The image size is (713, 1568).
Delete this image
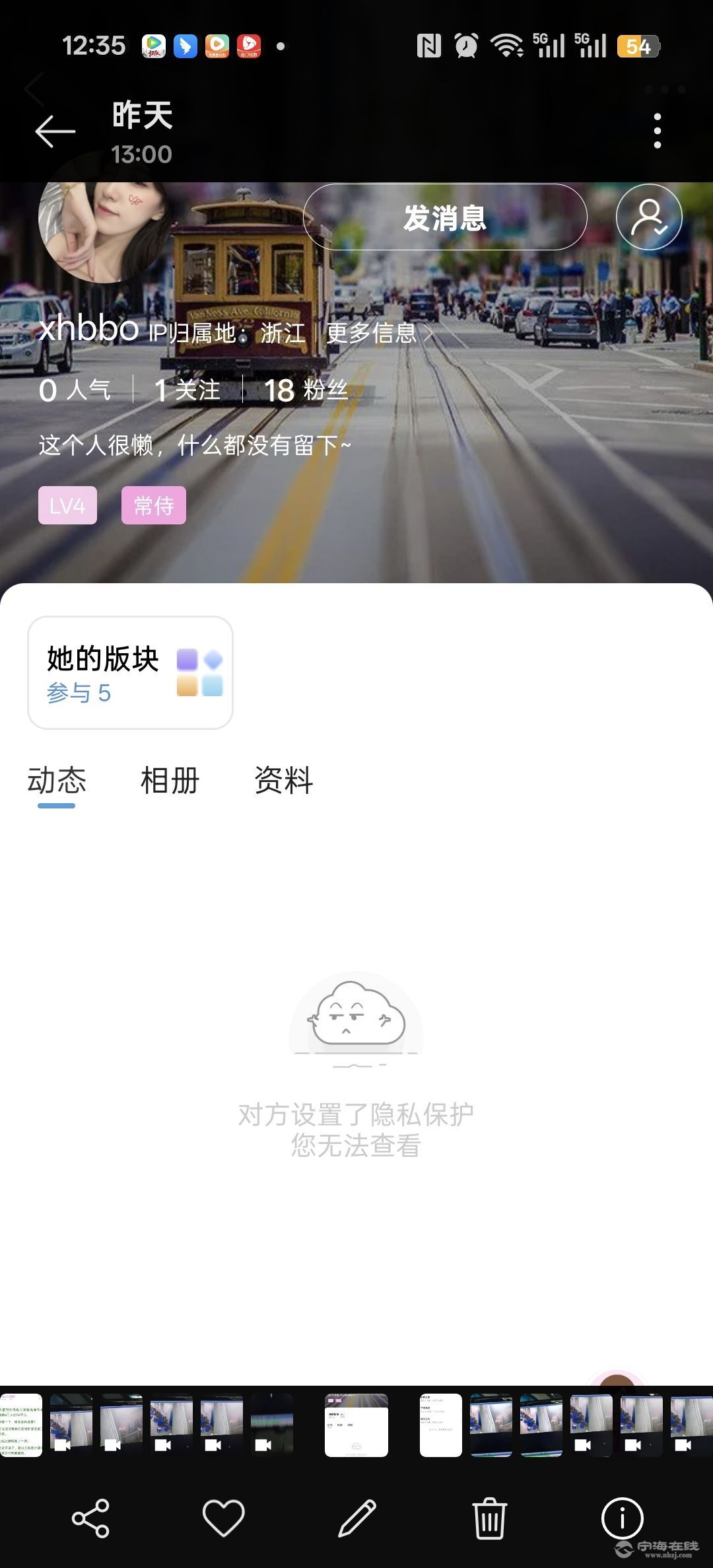(x=489, y=1518)
